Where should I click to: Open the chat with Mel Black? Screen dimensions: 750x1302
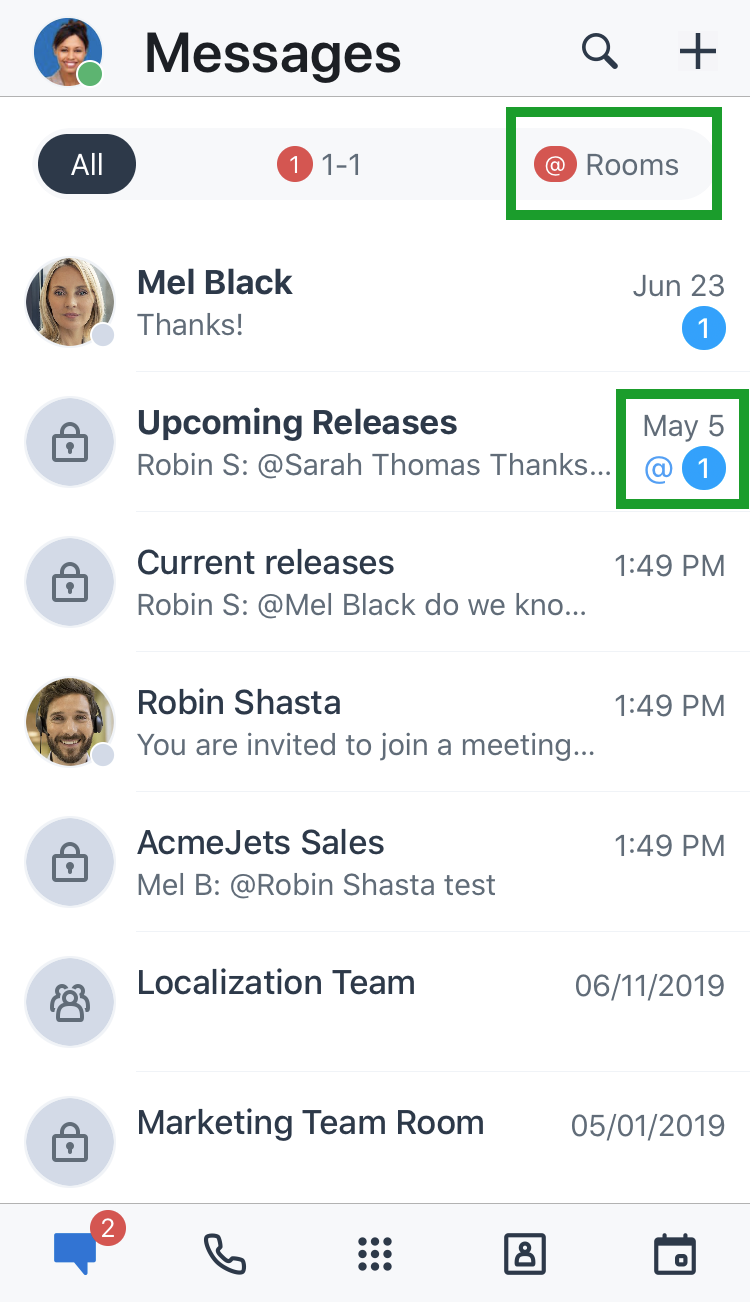(x=375, y=302)
